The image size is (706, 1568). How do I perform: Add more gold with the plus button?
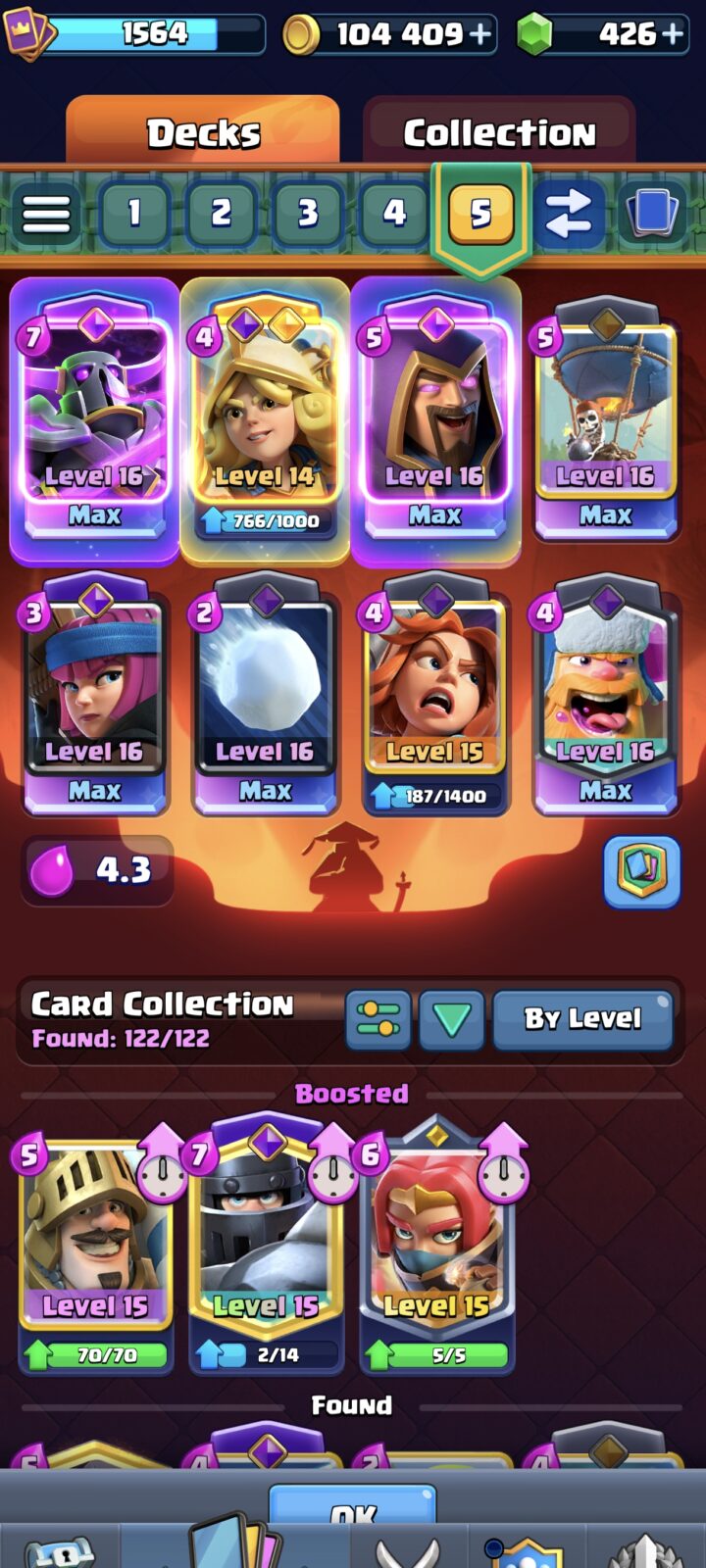coord(479,34)
